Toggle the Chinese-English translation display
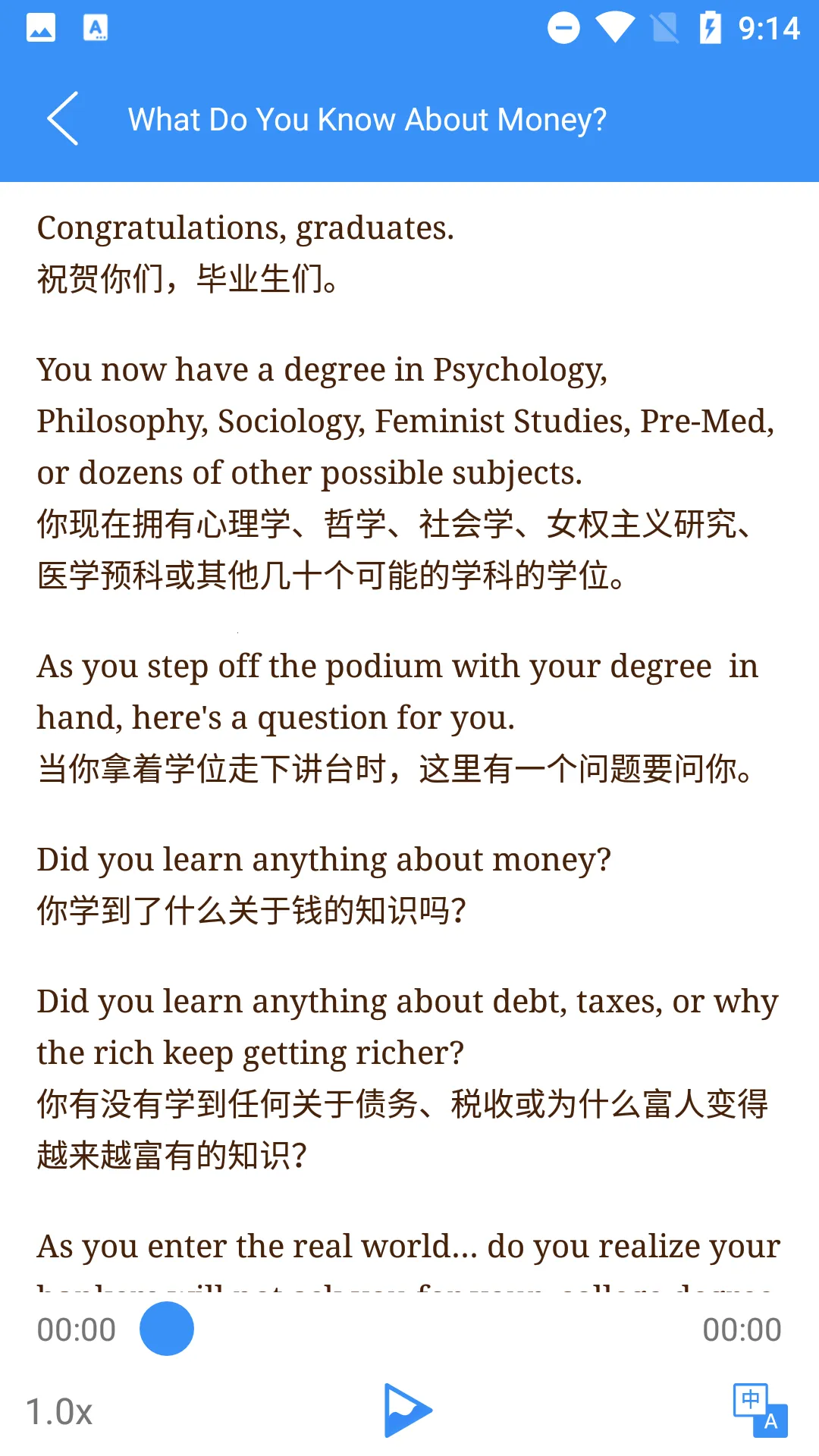This screenshot has height=1456, width=819. pos(760,1410)
